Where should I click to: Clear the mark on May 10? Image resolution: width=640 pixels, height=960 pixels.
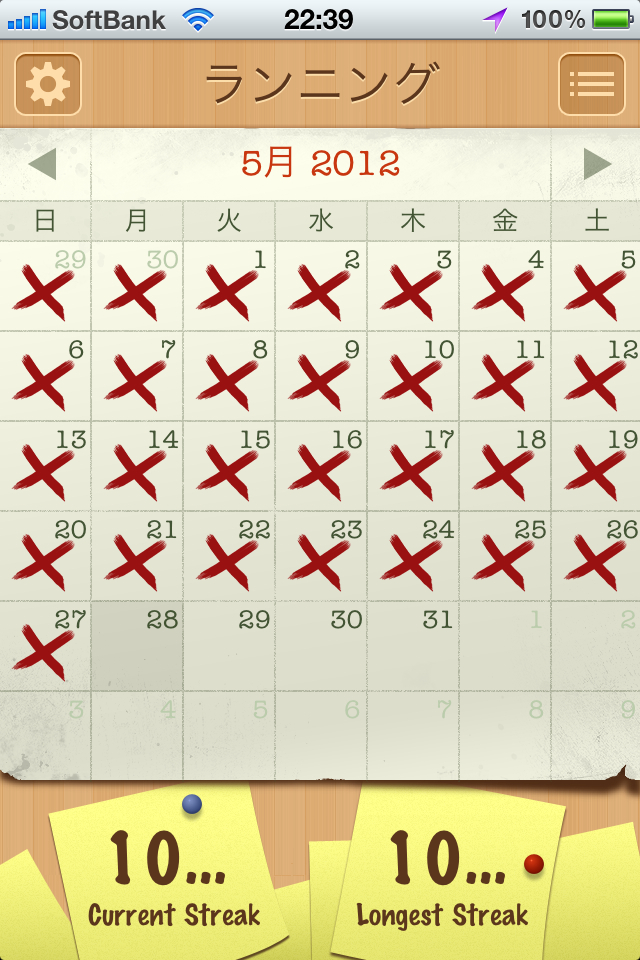click(x=413, y=377)
